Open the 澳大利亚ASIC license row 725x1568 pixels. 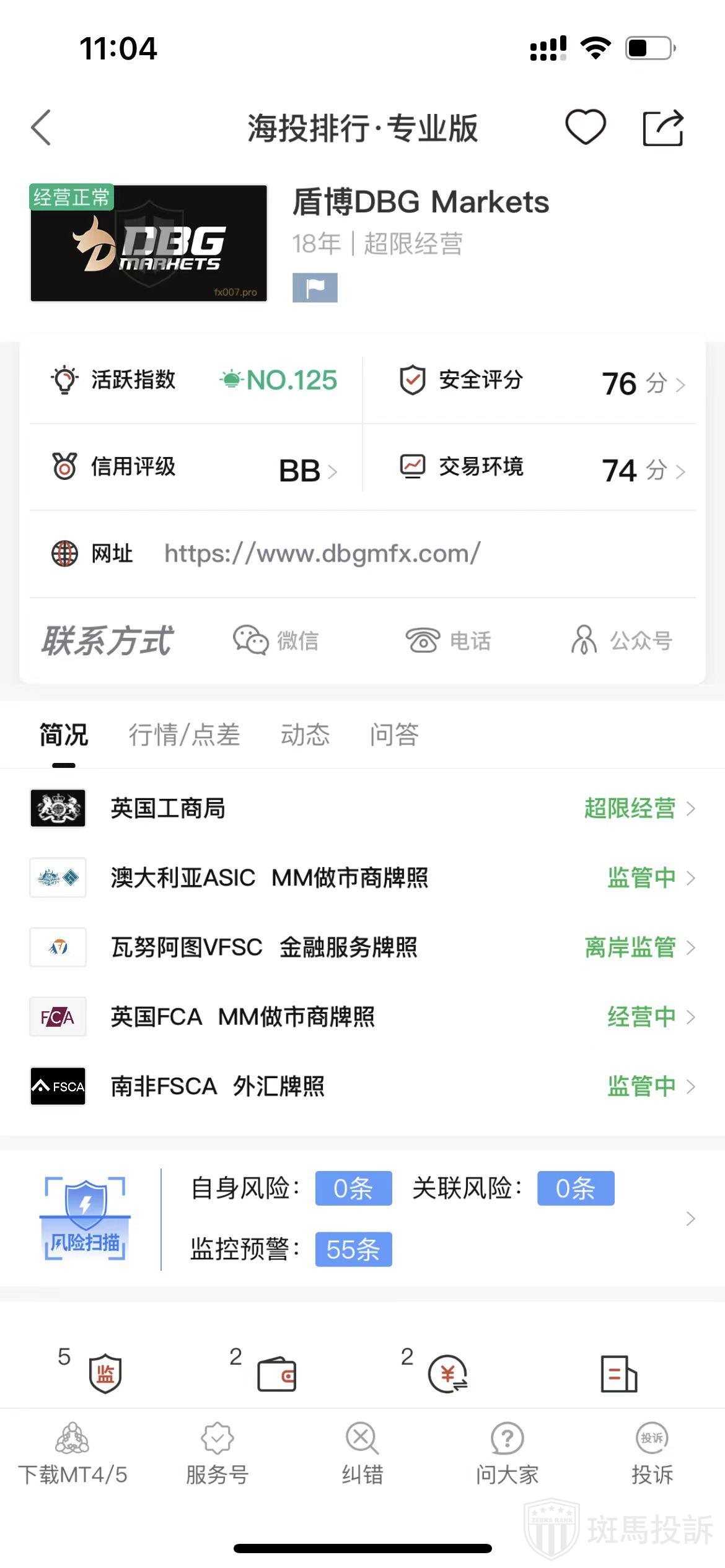click(362, 878)
